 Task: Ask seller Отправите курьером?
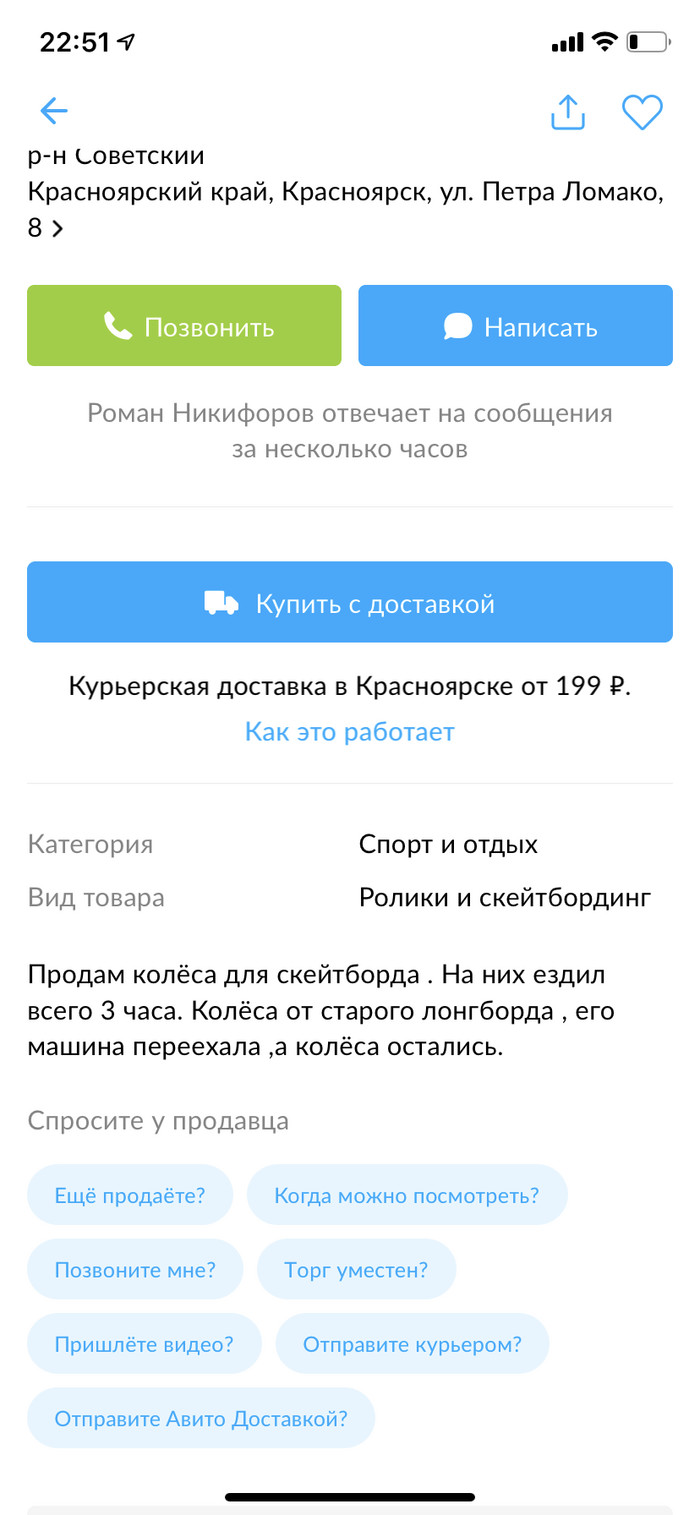(x=412, y=1343)
